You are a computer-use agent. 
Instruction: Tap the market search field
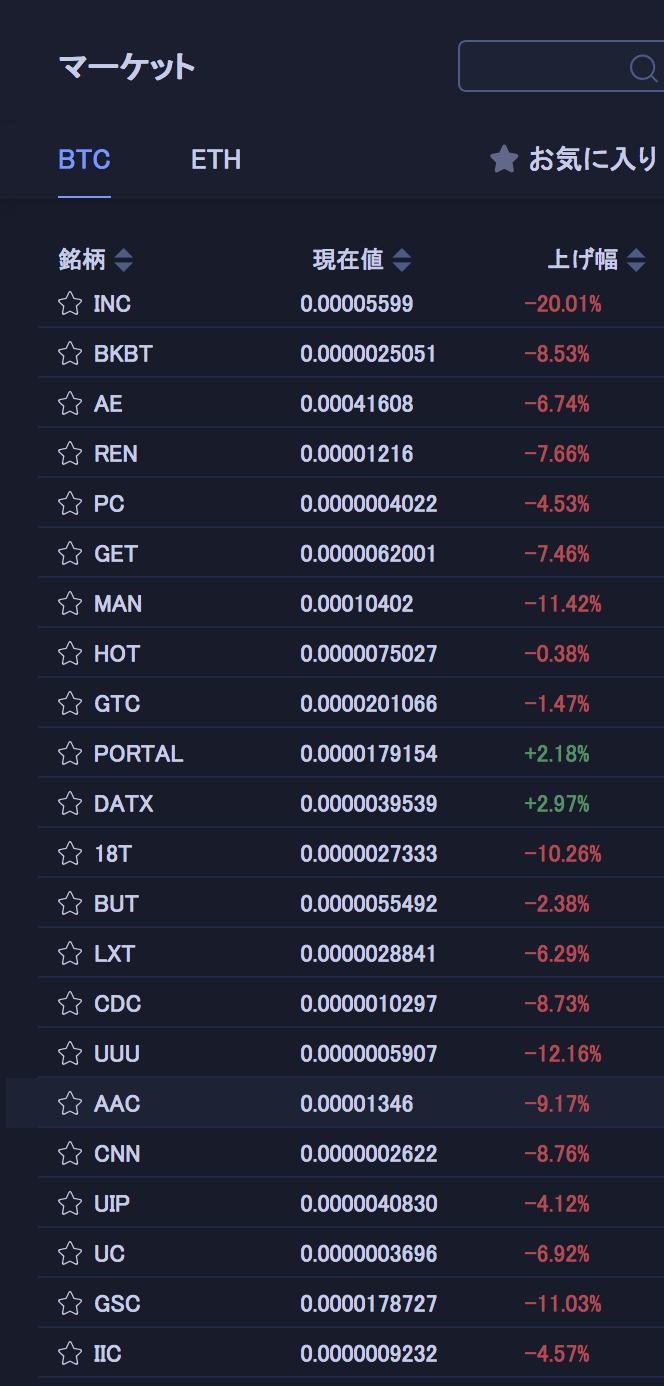click(x=545, y=67)
